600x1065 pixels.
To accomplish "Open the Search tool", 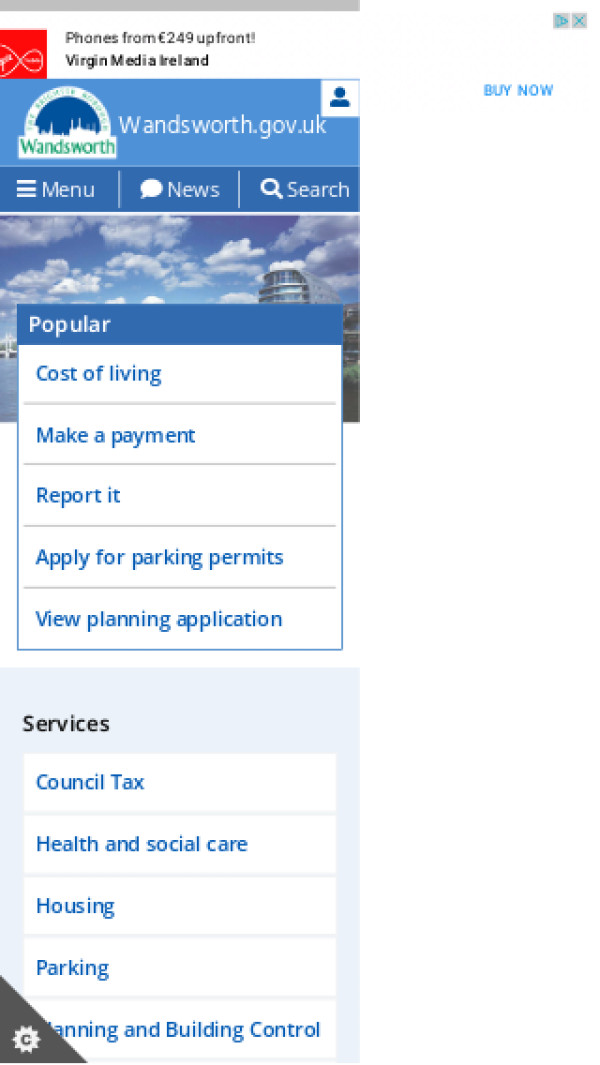I will (x=304, y=189).
